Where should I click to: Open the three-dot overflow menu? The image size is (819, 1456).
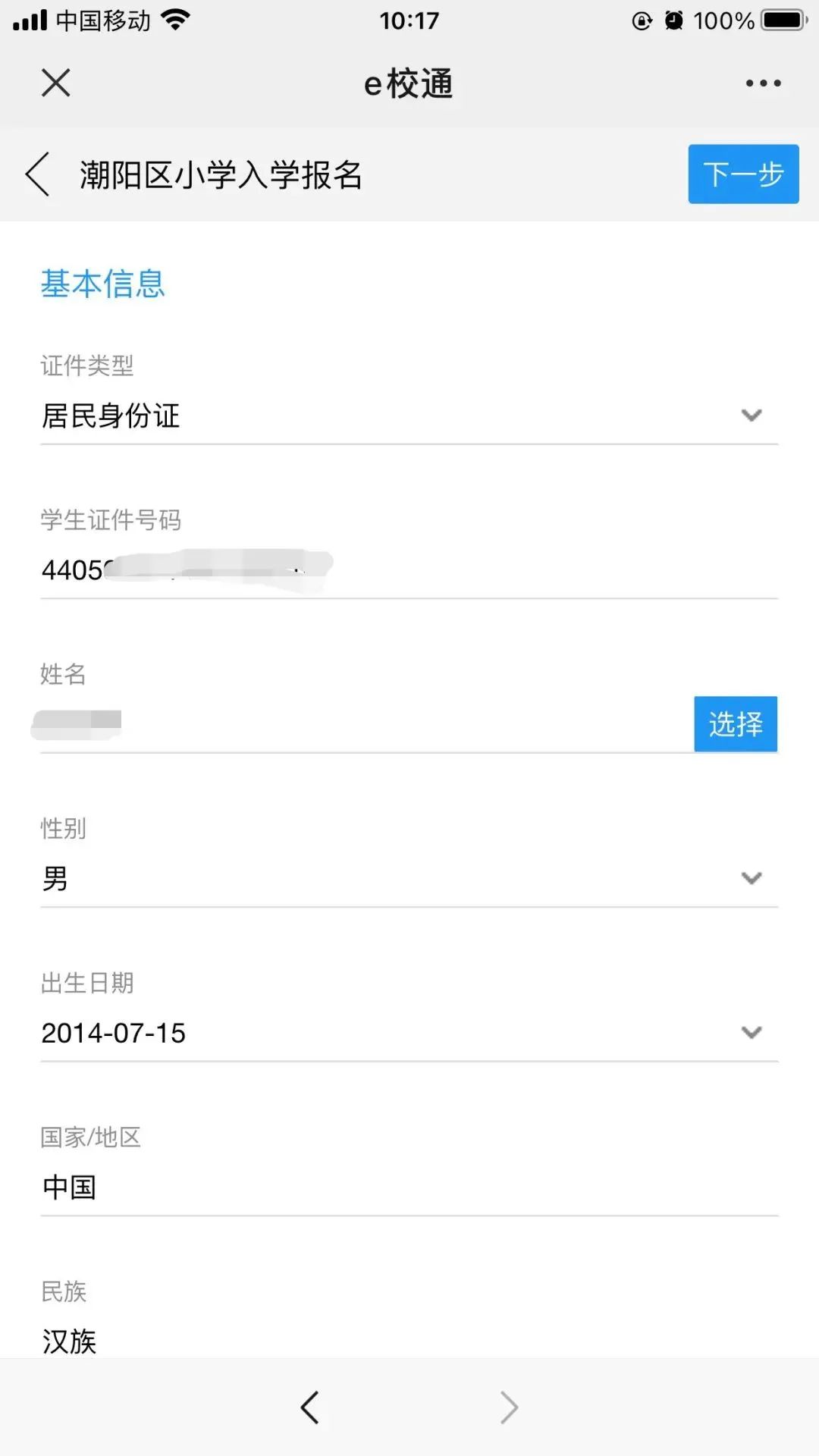(763, 83)
